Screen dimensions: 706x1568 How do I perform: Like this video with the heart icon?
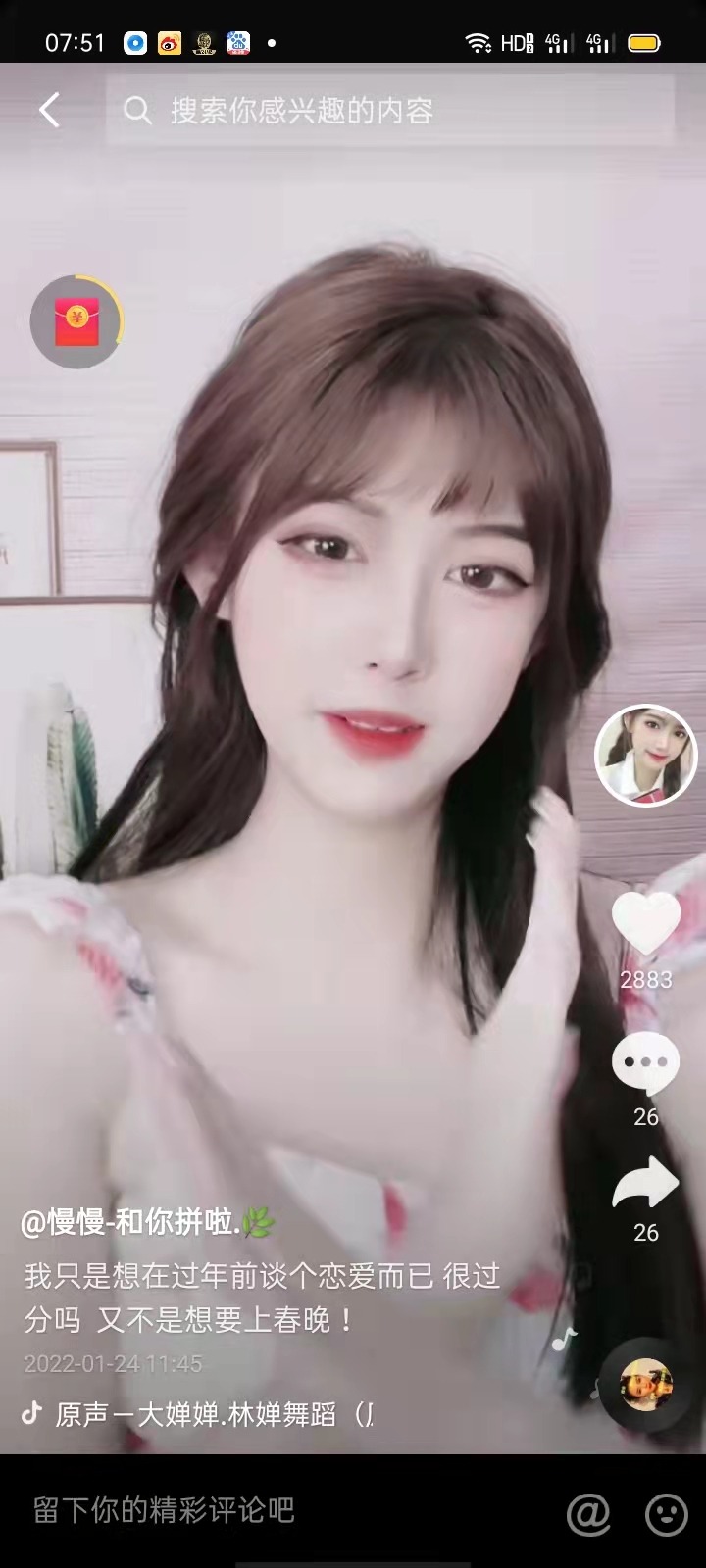(x=645, y=923)
